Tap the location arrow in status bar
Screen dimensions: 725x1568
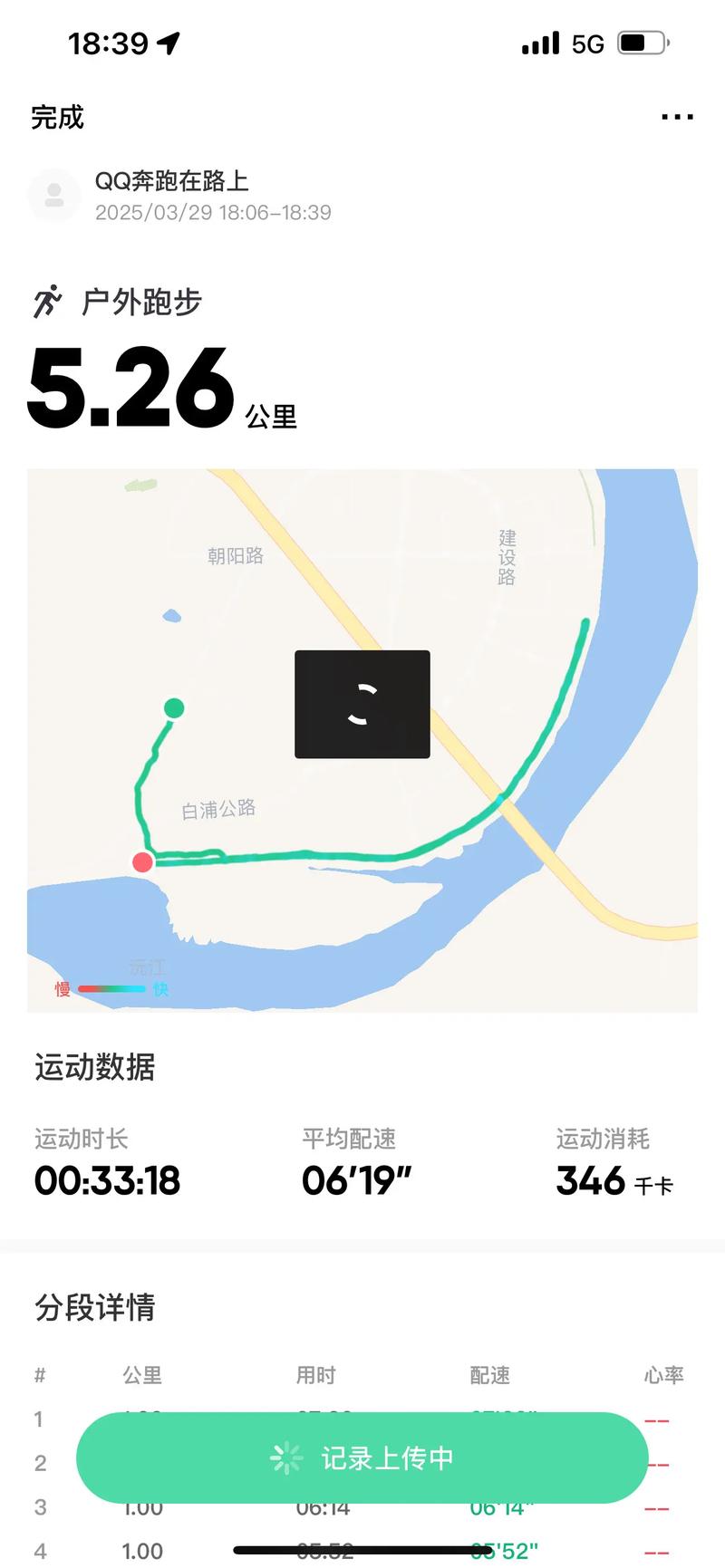click(168, 41)
